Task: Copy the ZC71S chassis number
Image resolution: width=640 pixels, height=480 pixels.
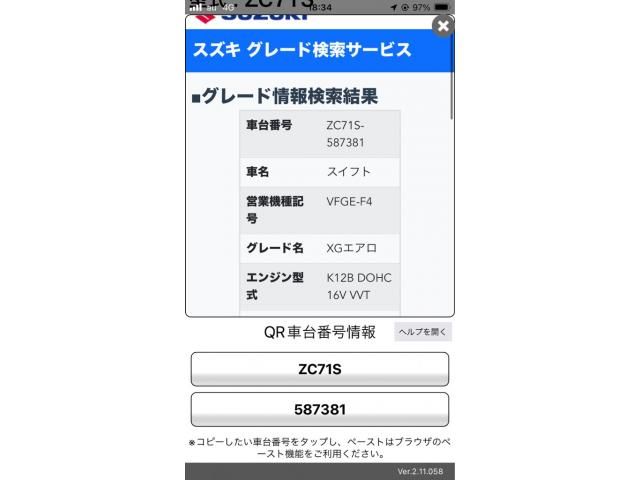Action: click(320, 369)
